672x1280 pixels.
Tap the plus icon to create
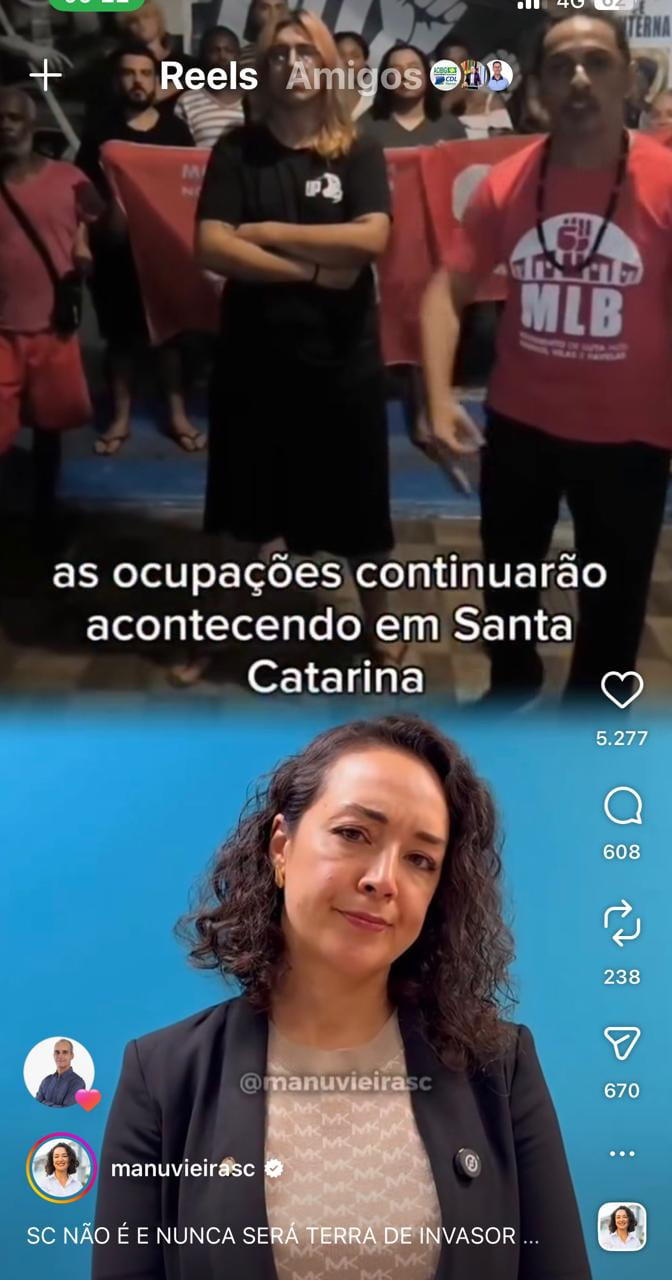pos(45,75)
